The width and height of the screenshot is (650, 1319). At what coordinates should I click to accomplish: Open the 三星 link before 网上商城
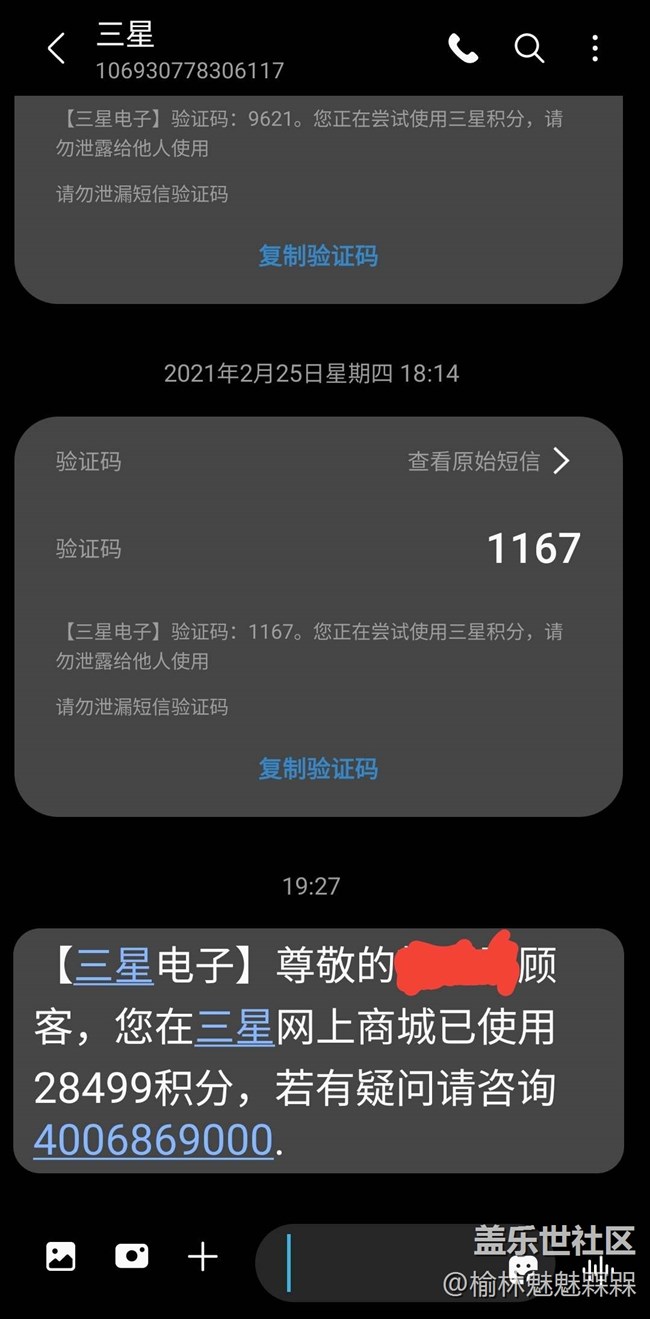(234, 1027)
